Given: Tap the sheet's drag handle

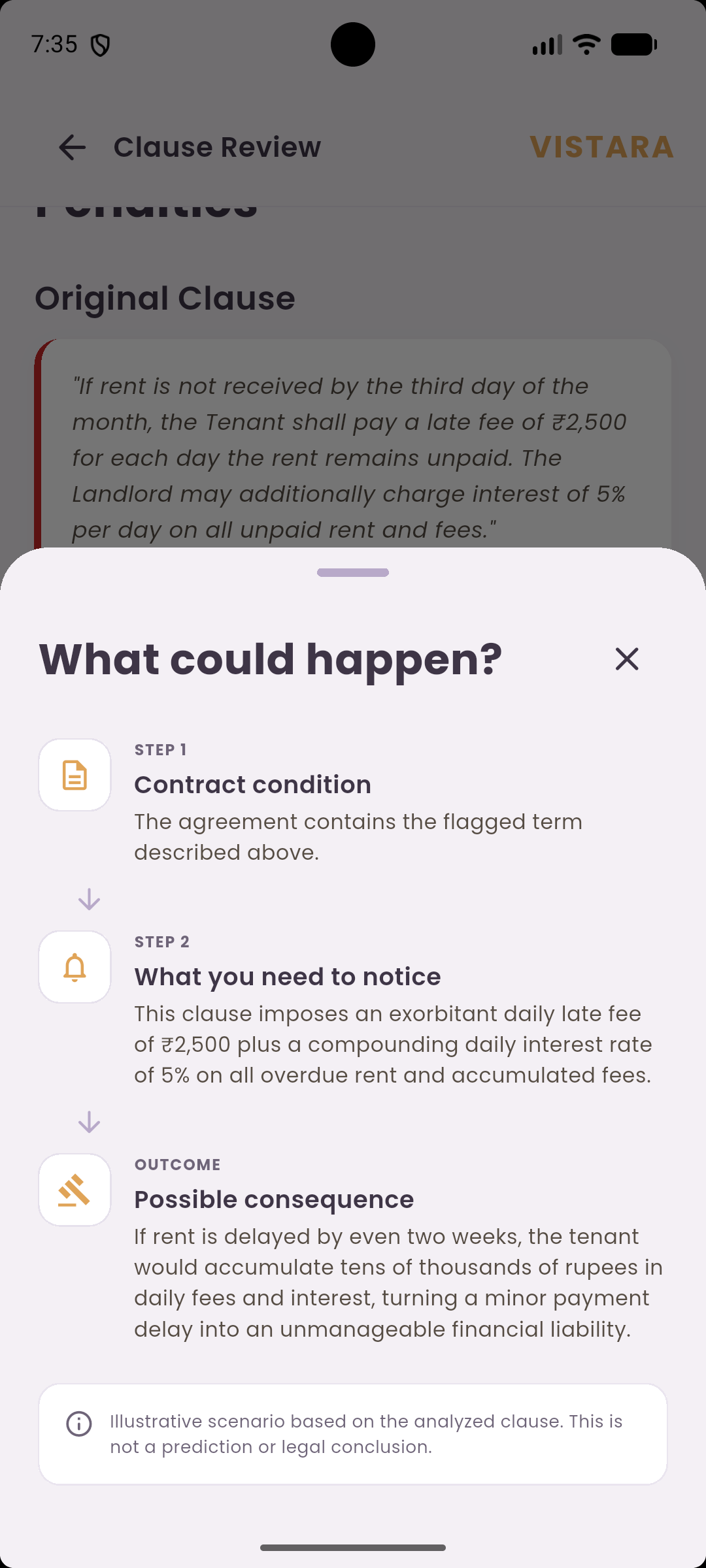Looking at the screenshot, I should tap(353, 572).
